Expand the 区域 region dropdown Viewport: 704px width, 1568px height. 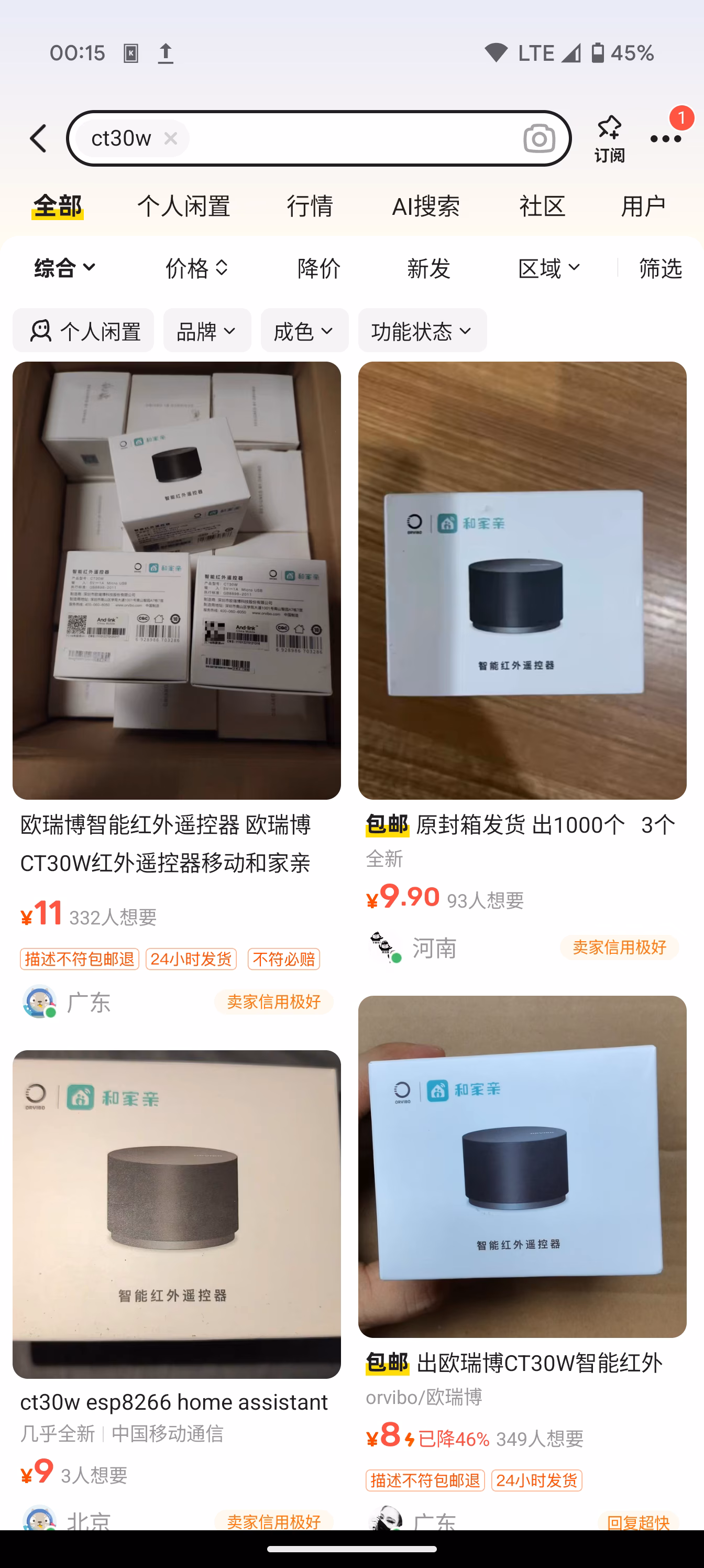[549, 268]
